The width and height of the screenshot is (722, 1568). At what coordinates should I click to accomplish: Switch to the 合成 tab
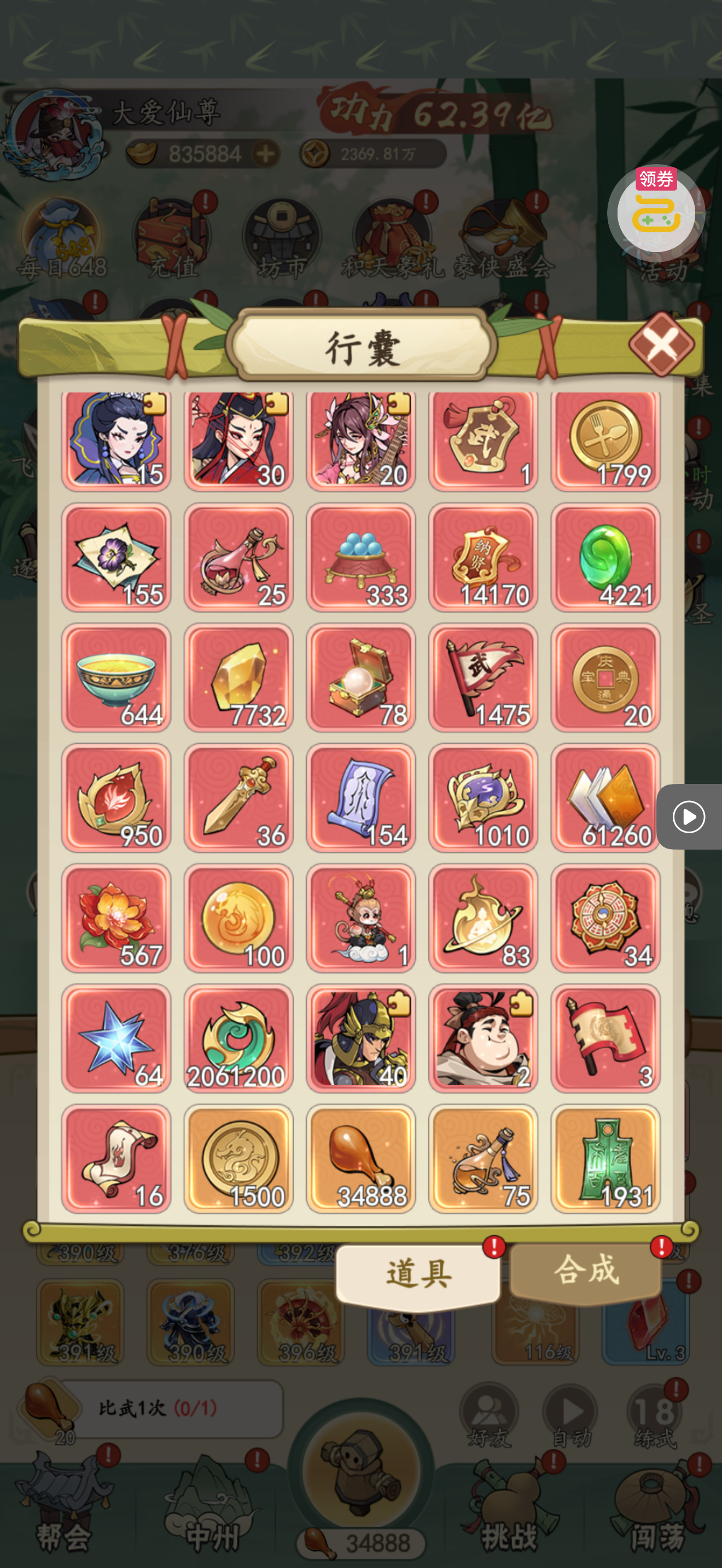(x=586, y=1272)
